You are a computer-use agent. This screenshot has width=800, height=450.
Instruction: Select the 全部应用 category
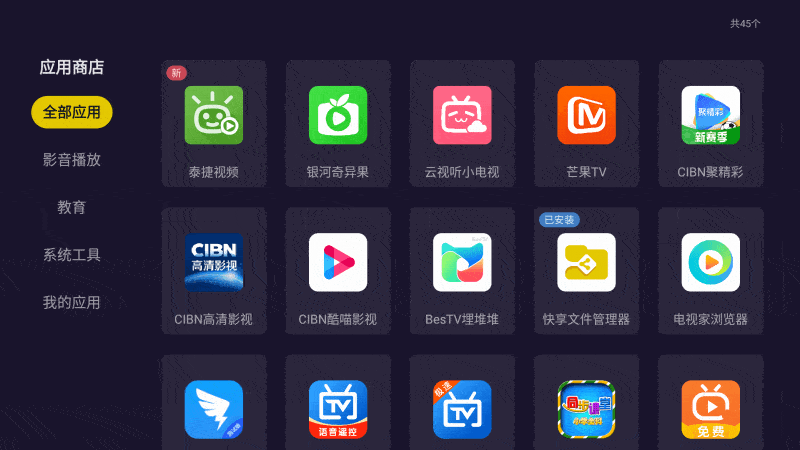(x=72, y=112)
